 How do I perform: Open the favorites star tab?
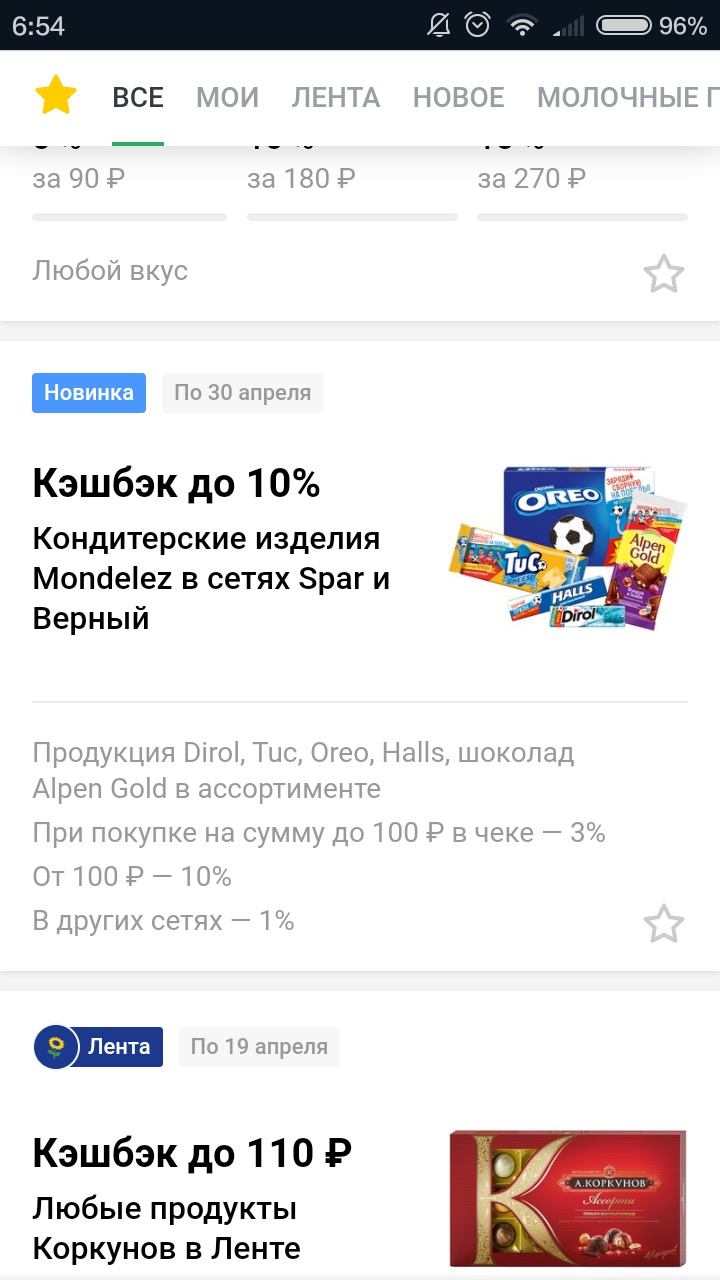pyautogui.click(x=56, y=96)
